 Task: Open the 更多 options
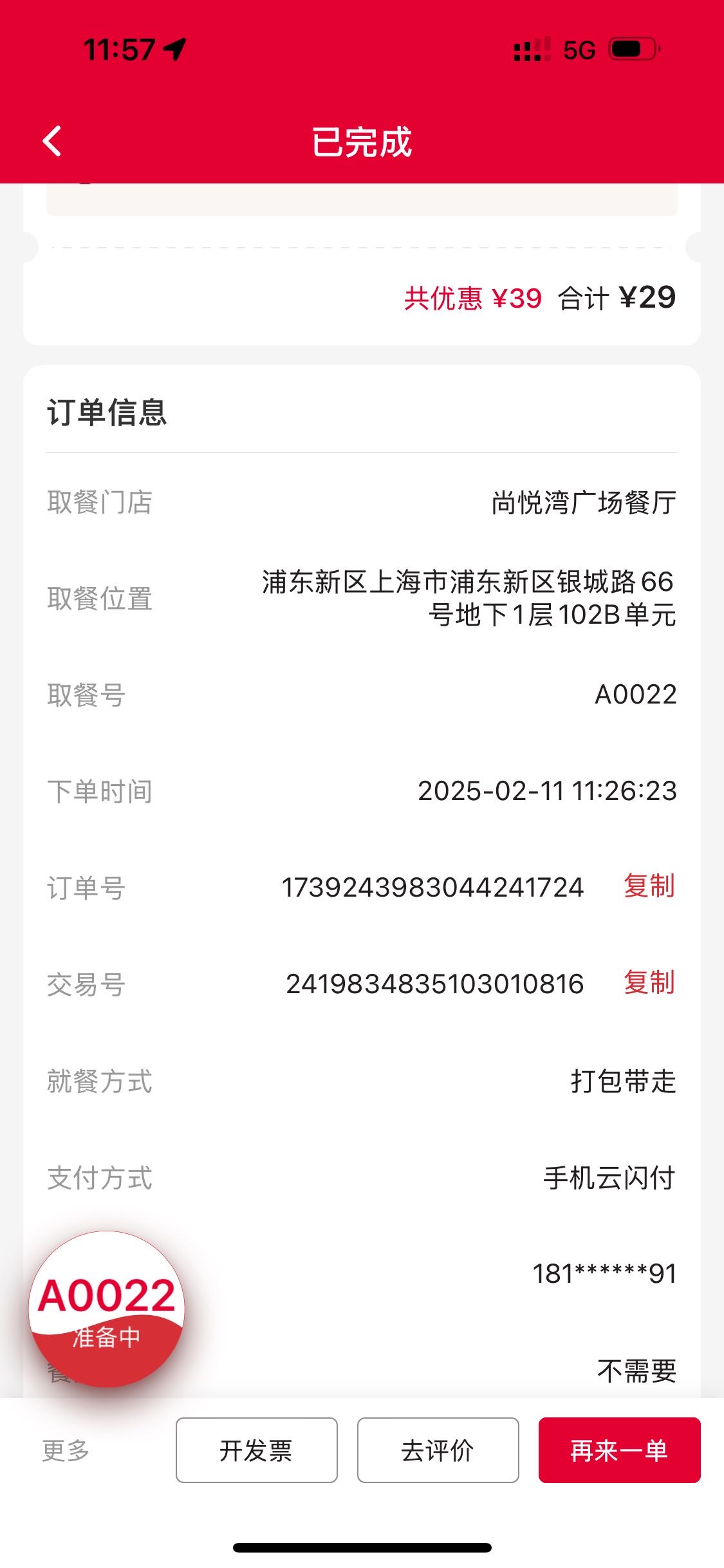coord(66,1450)
